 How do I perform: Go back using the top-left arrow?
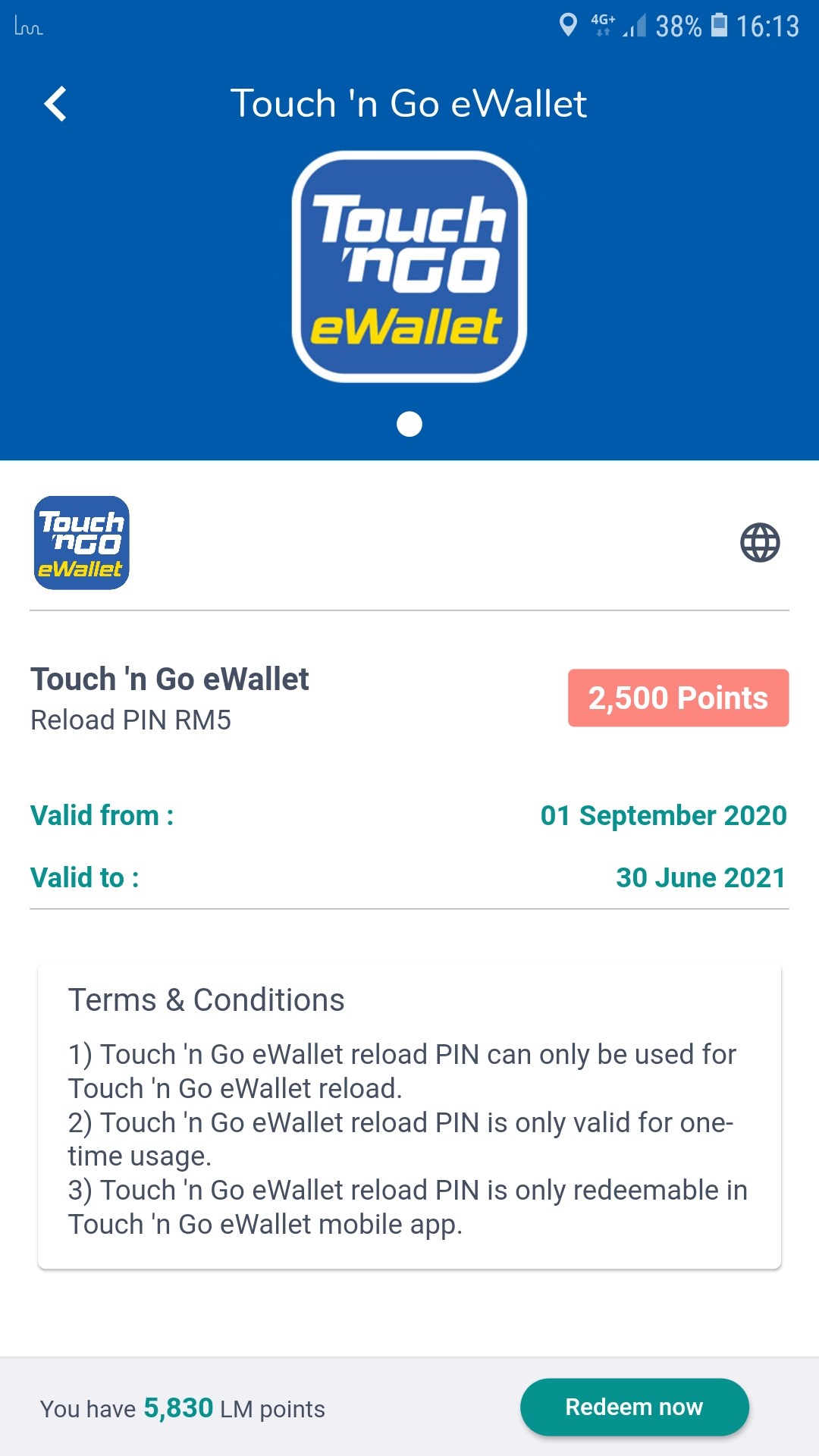pyautogui.click(x=55, y=104)
